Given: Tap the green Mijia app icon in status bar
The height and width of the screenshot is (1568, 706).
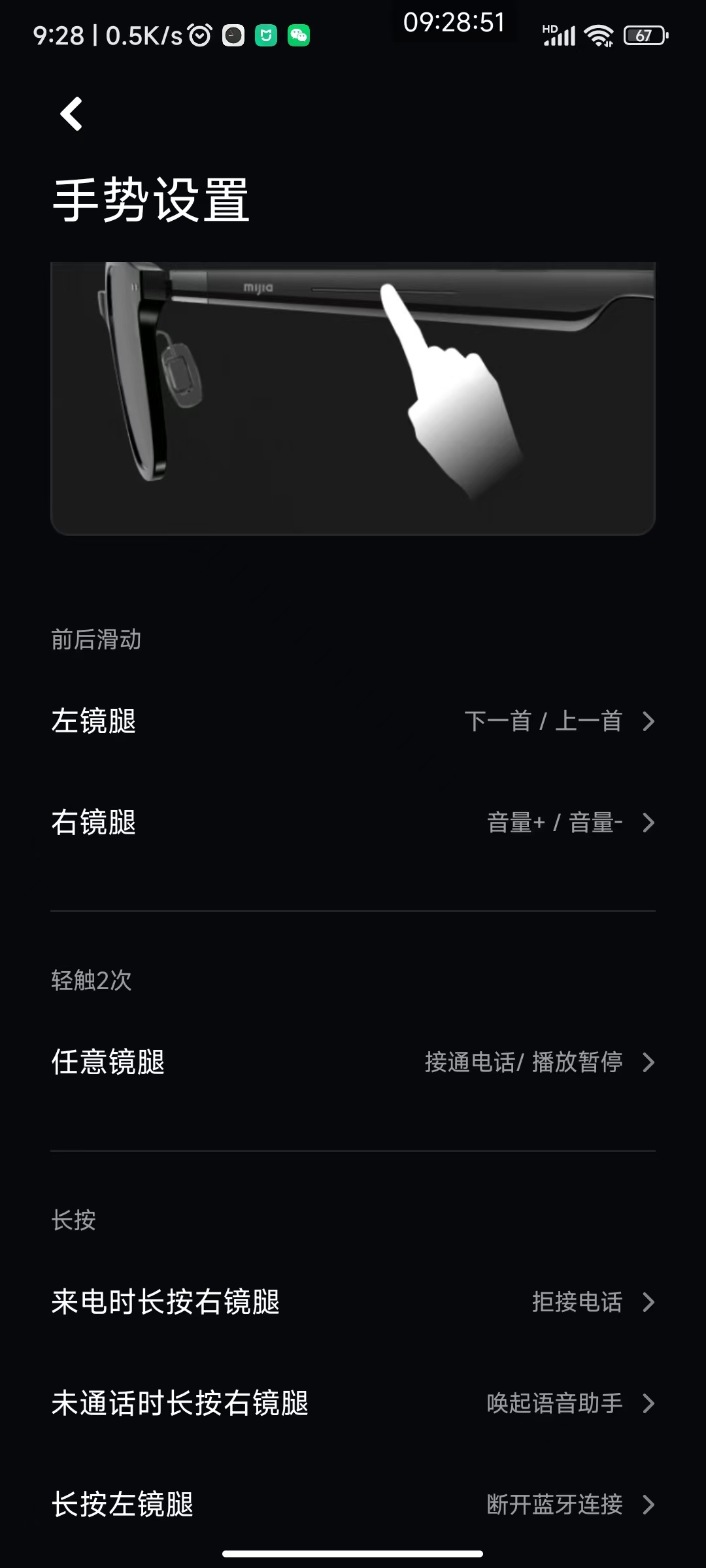Looking at the screenshot, I should tap(265, 37).
